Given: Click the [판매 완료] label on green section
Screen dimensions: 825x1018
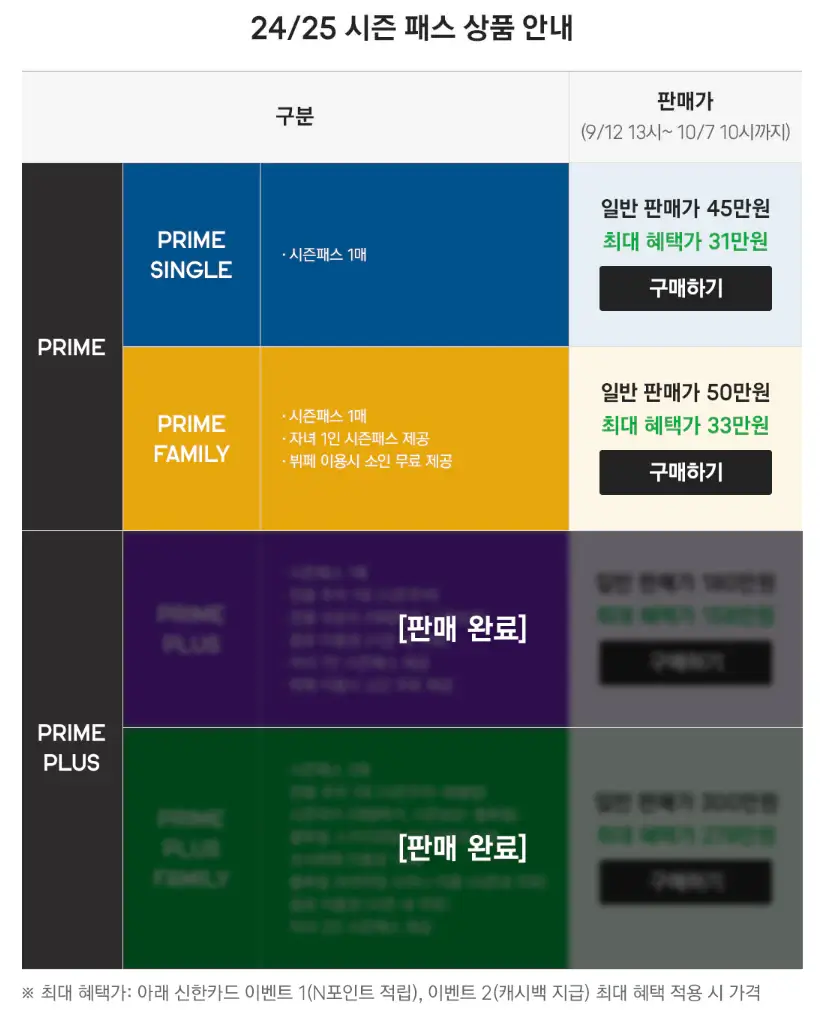Looking at the screenshot, I should tap(462, 848).
